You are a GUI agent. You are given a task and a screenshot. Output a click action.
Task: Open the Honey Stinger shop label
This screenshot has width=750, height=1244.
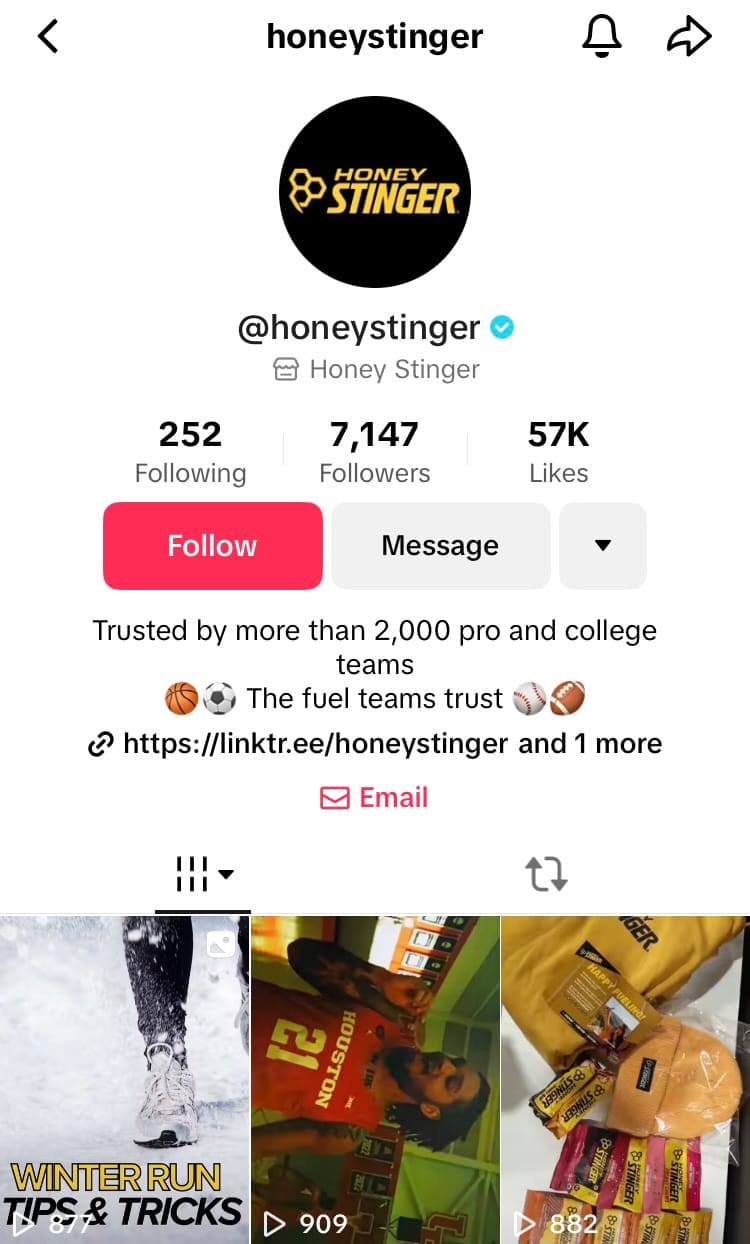click(376, 370)
